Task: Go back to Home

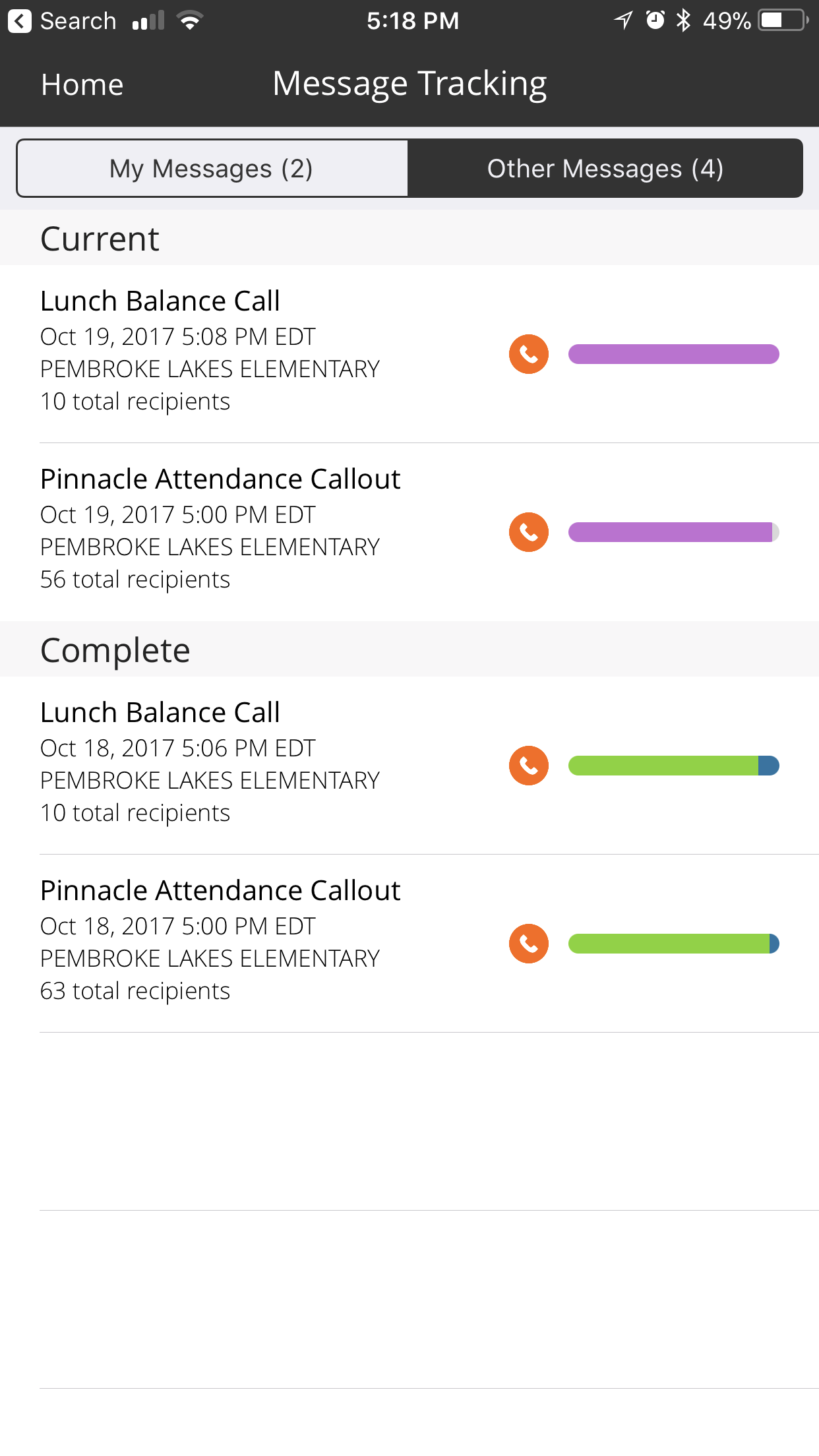Action: (x=82, y=84)
